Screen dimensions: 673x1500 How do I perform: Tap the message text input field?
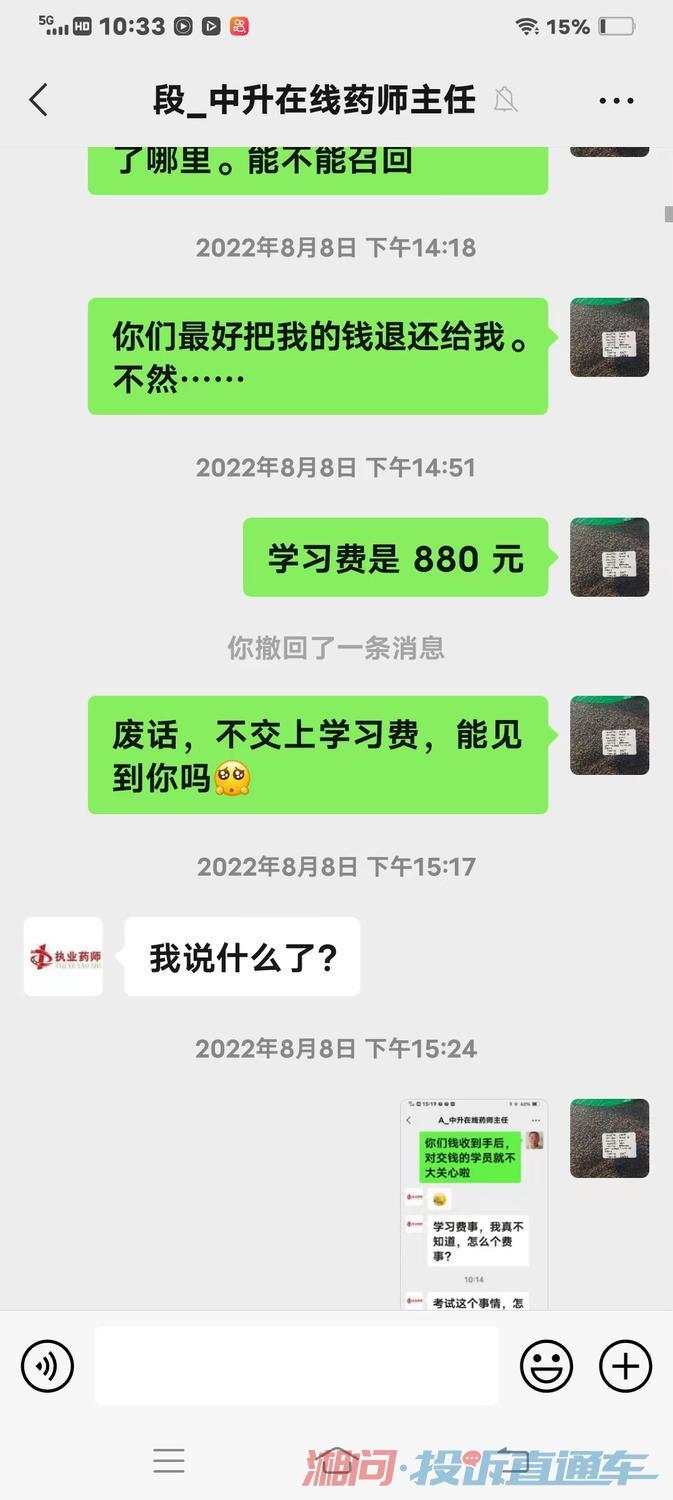297,1366
